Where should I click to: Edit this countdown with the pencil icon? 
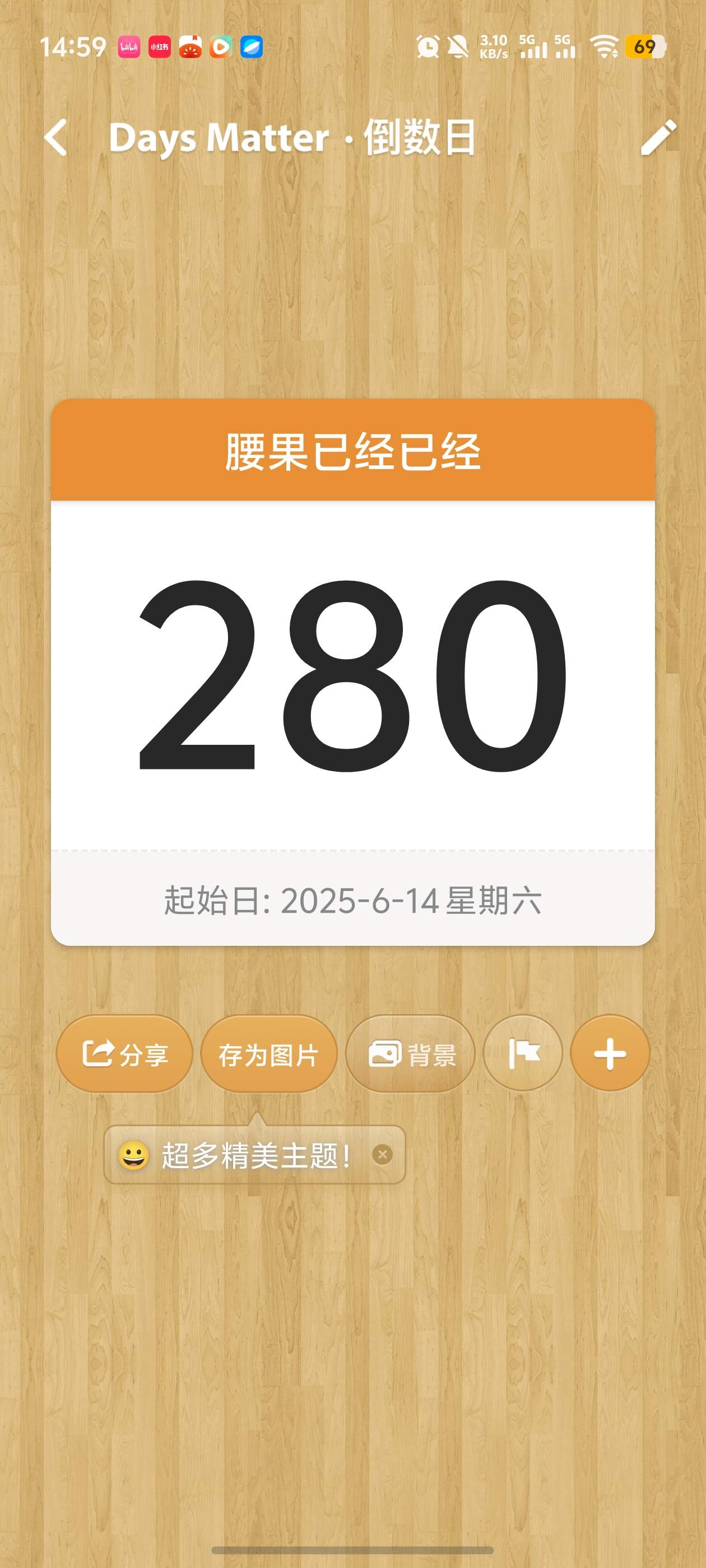point(658,138)
